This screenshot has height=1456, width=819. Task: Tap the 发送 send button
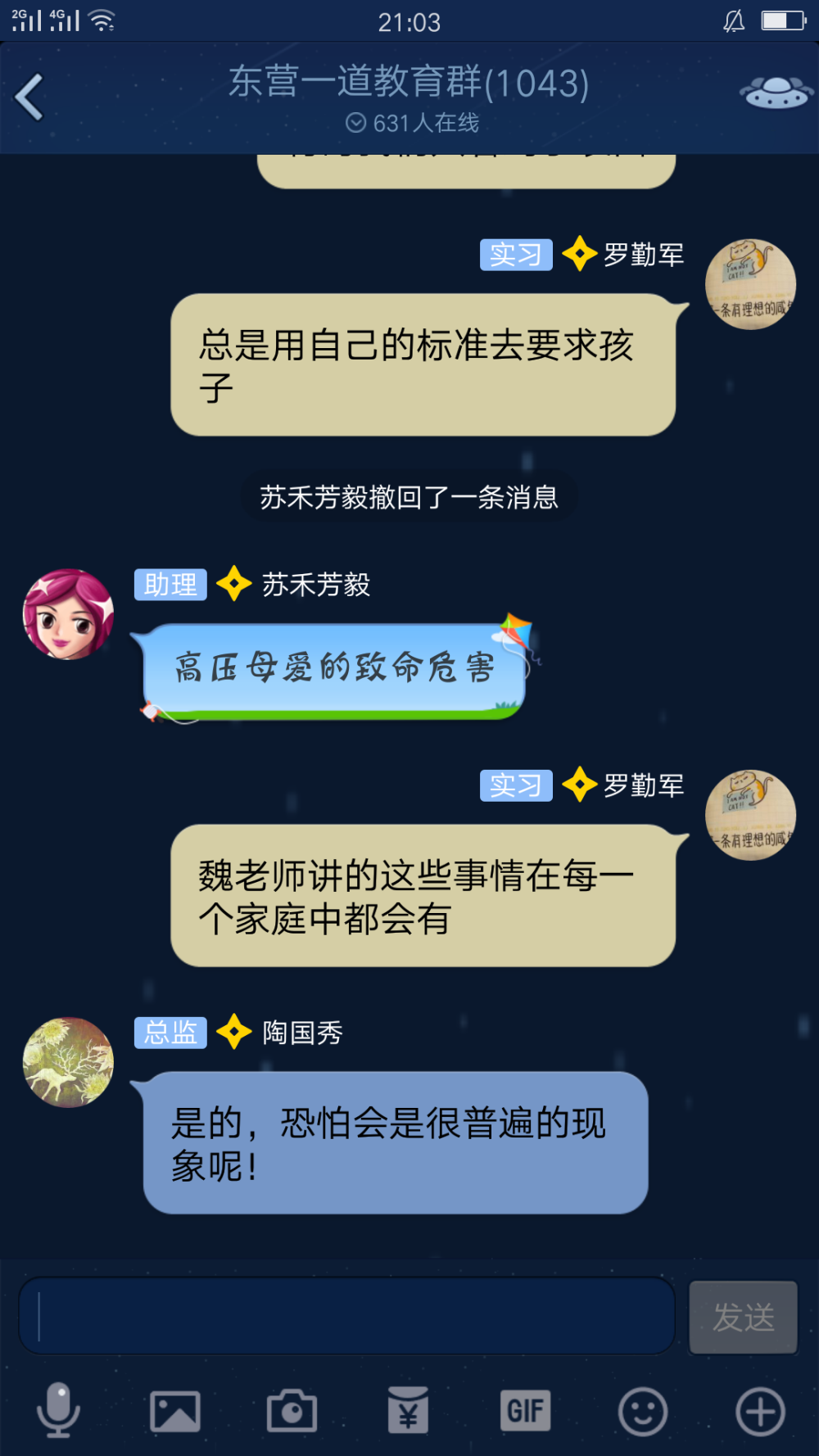click(x=743, y=1317)
